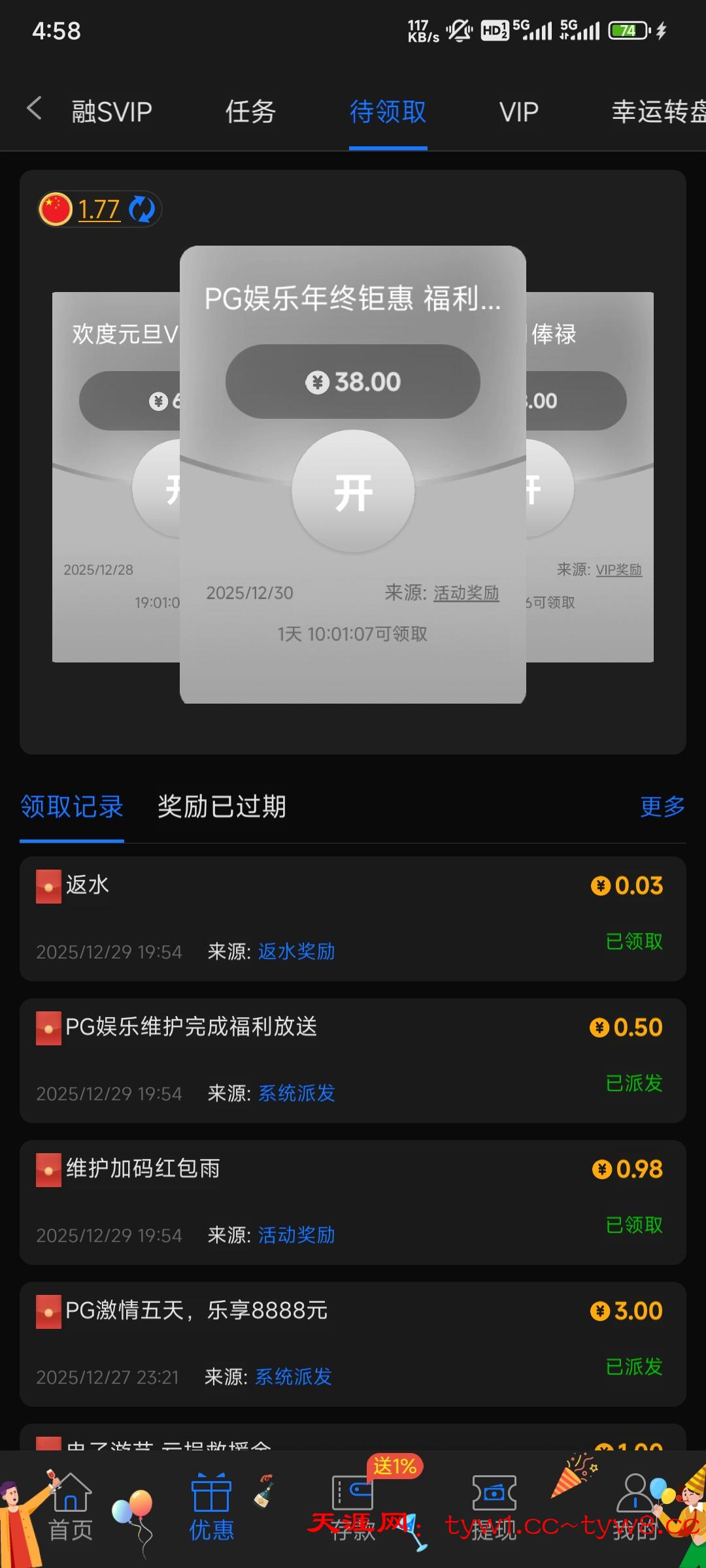
Task: Tap the 活动奖励 source link on the 38.00 card
Action: 466,593
